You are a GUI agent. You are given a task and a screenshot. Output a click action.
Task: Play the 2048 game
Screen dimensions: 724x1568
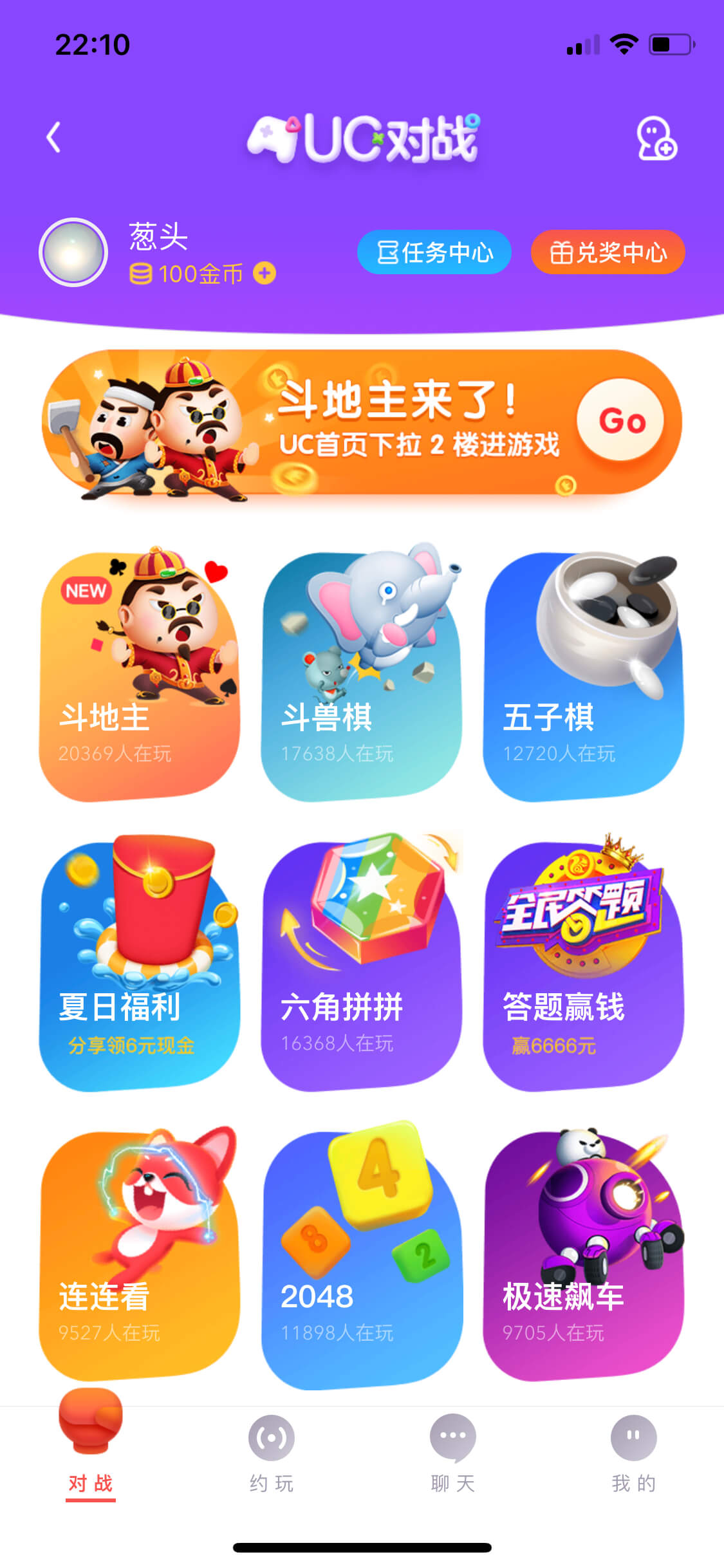(x=362, y=1254)
